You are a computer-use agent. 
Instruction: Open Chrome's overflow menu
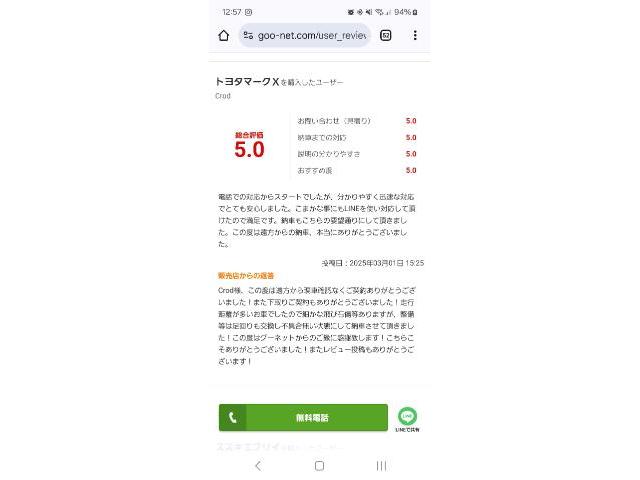(415, 35)
